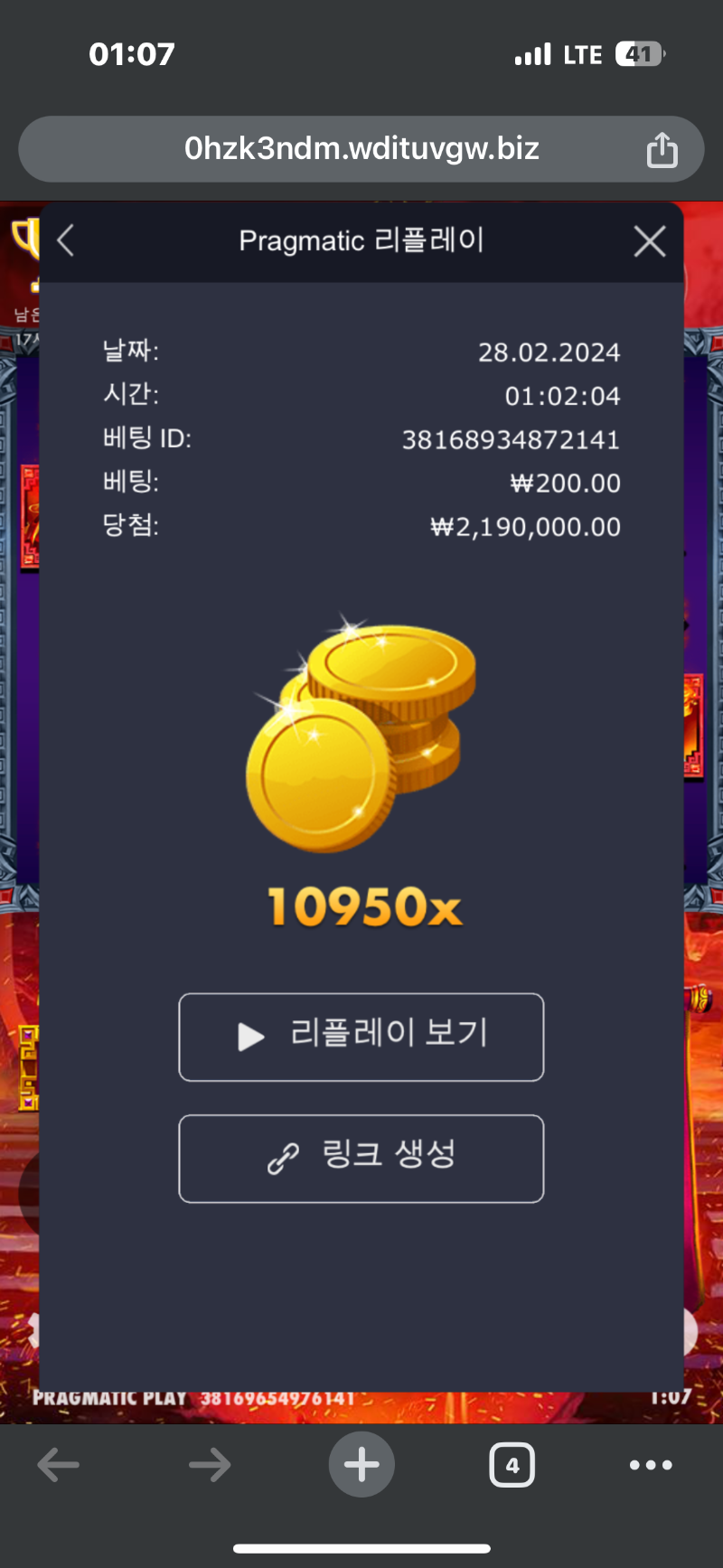The width and height of the screenshot is (723, 1568).
Task: Tap 리플레이 보기 to watch the replay
Action: pos(361,1037)
